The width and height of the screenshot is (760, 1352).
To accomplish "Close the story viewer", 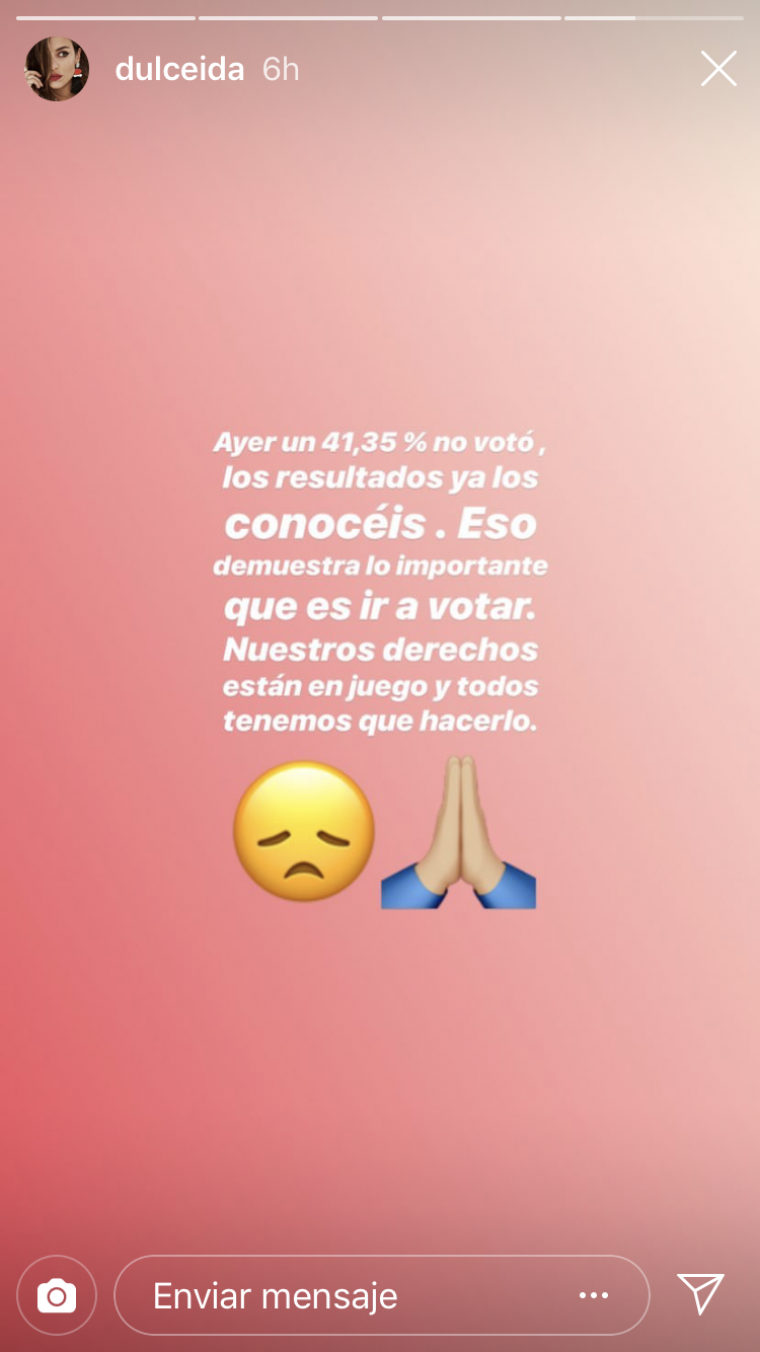I will [718, 69].
